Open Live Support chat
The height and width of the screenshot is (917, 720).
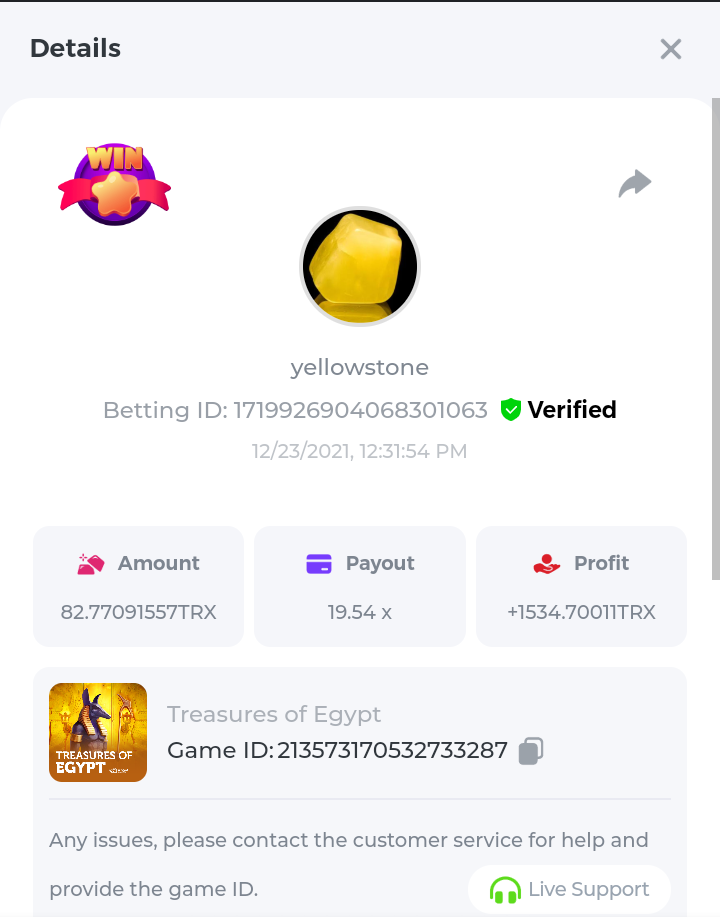pyautogui.click(x=569, y=889)
